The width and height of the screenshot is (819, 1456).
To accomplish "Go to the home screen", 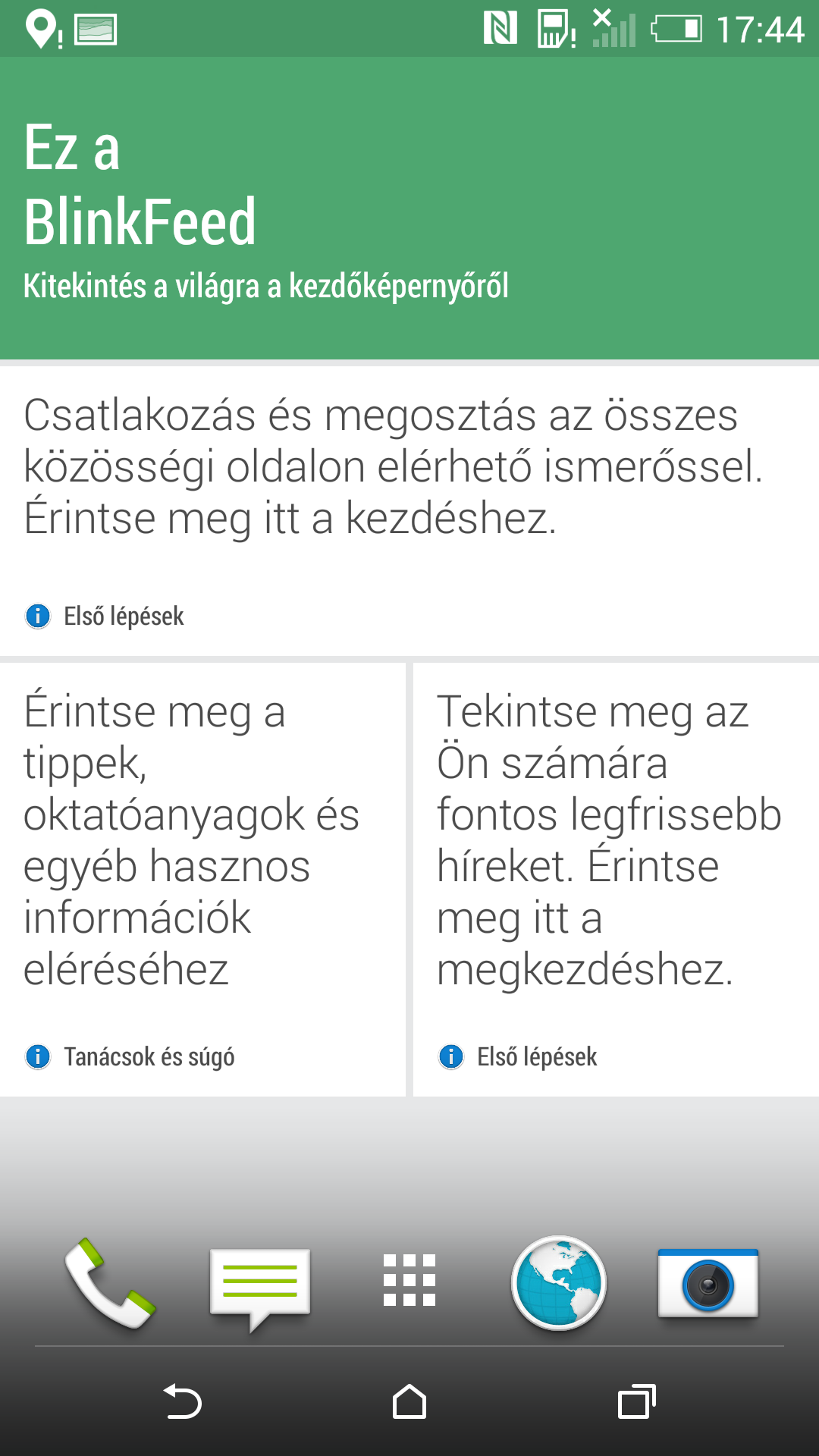I will tap(409, 1401).
